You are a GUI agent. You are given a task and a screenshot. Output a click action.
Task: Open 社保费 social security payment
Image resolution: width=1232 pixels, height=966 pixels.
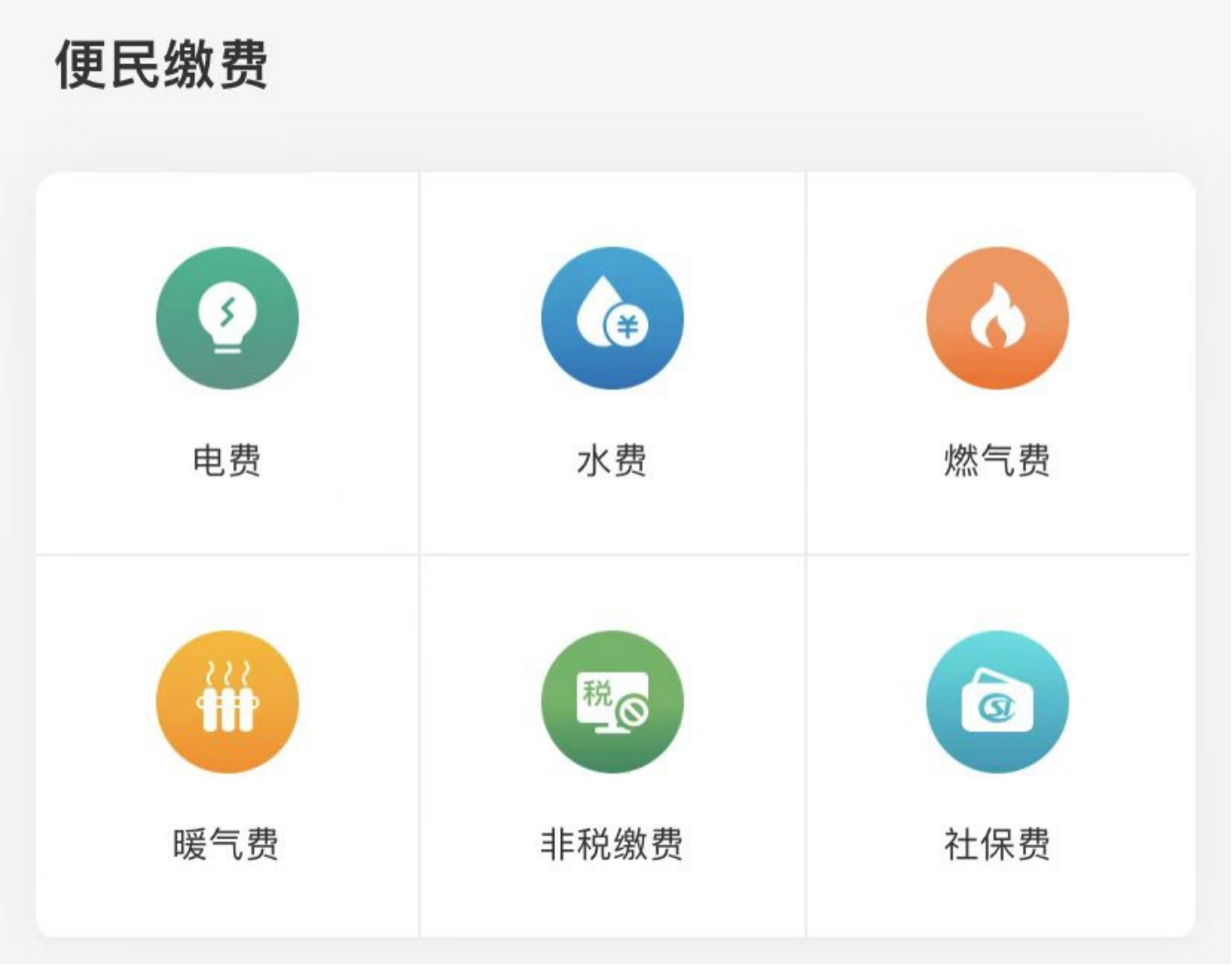pos(997,702)
